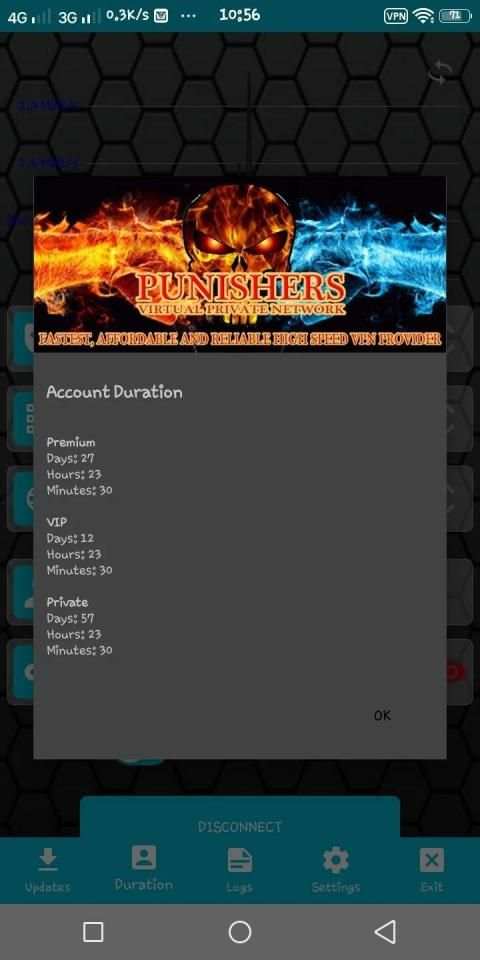Tap Exit in the bottom bar

click(432, 870)
